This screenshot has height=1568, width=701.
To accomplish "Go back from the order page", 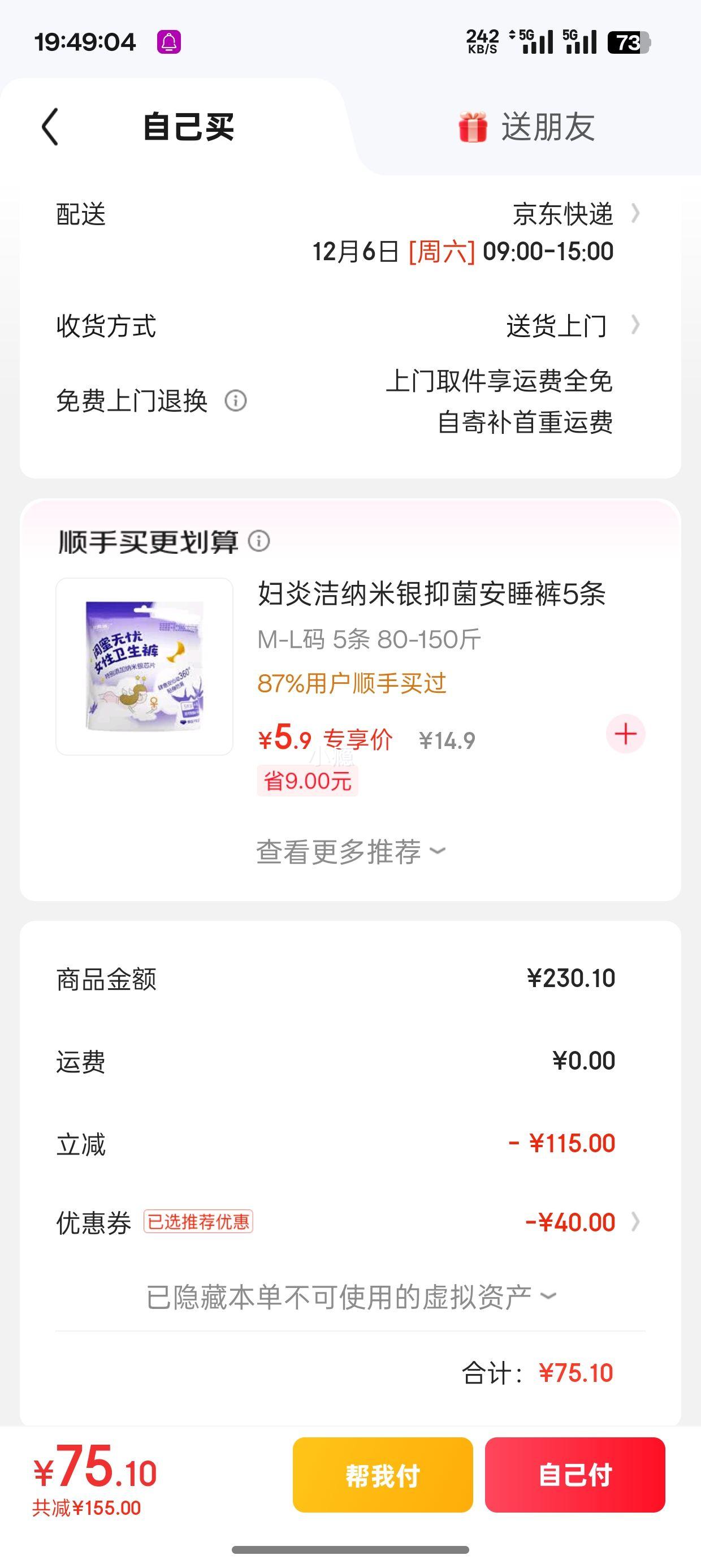I will click(x=50, y=127).
